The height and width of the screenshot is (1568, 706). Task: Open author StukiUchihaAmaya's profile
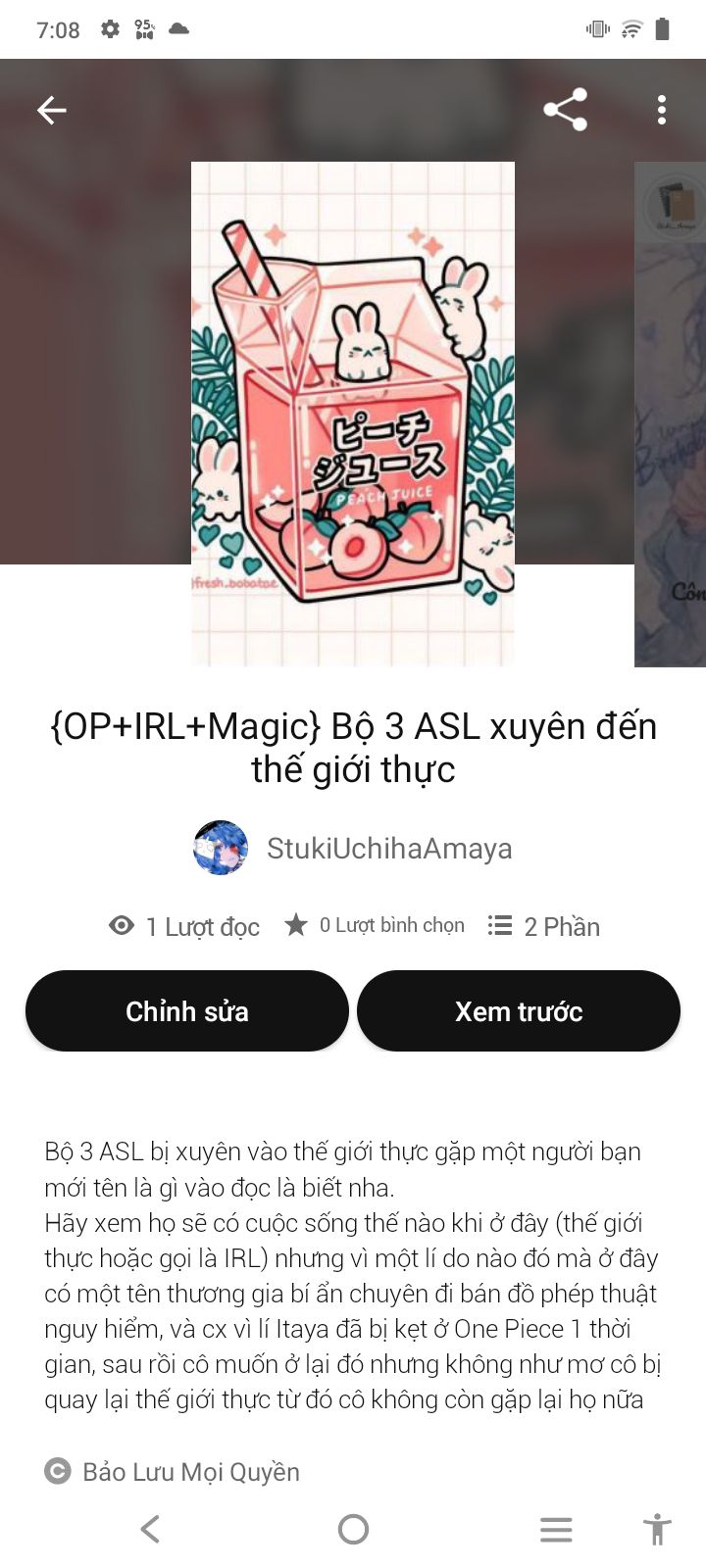(388, 848)
